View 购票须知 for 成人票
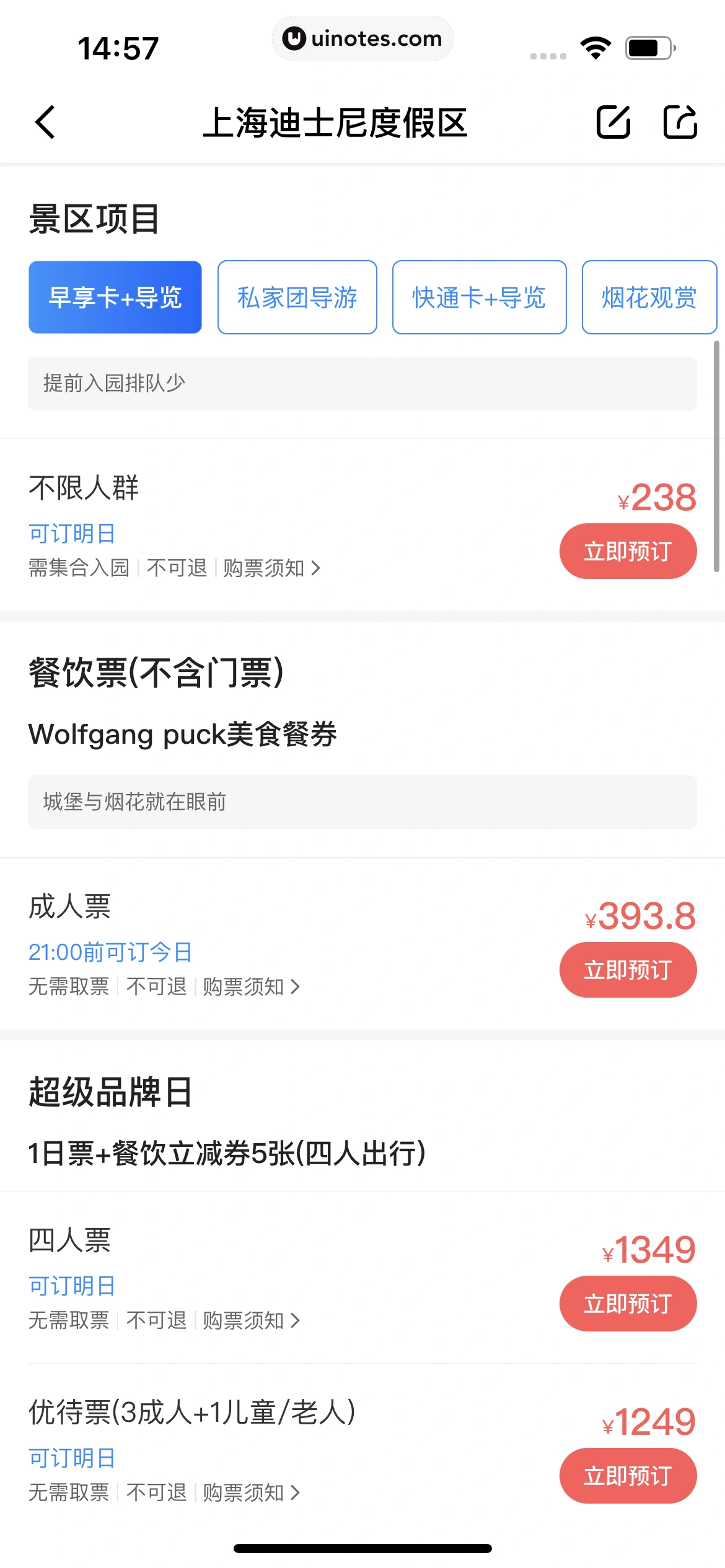Image resolution: width=725 pixels, height=1568 pixels. [x=251, y=987]
